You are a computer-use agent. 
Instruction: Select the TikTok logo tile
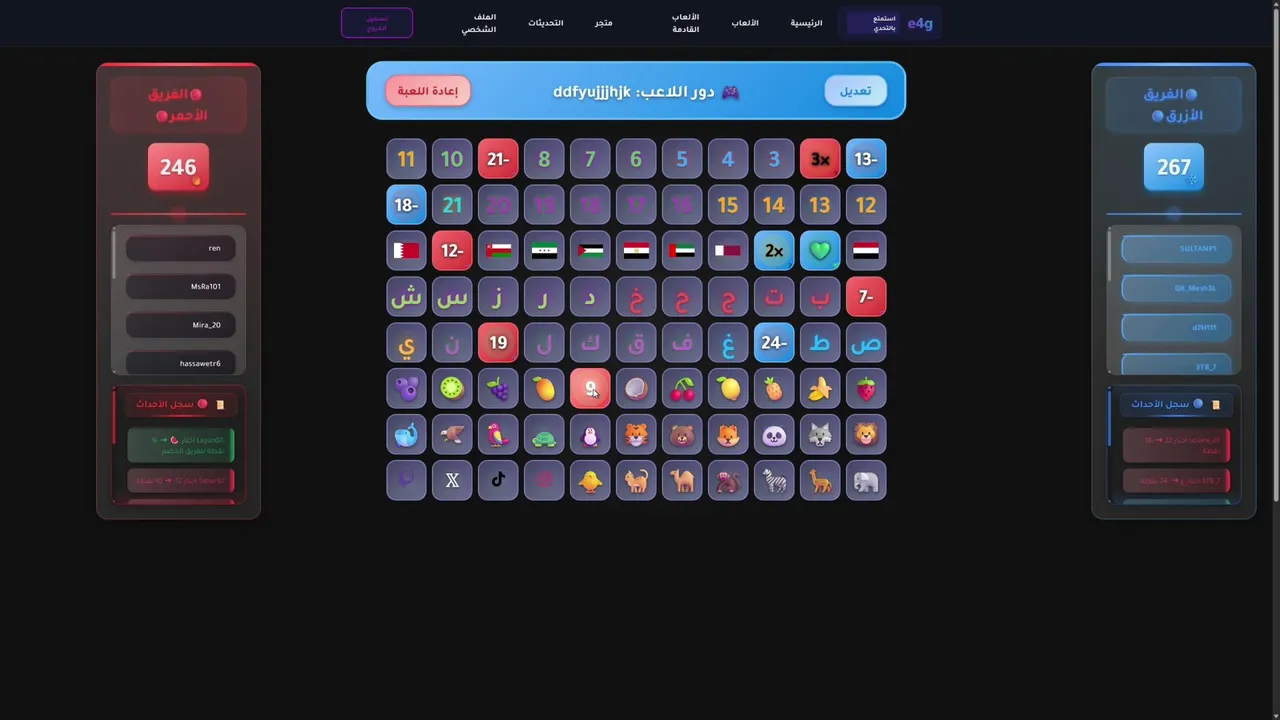[498, 481]
